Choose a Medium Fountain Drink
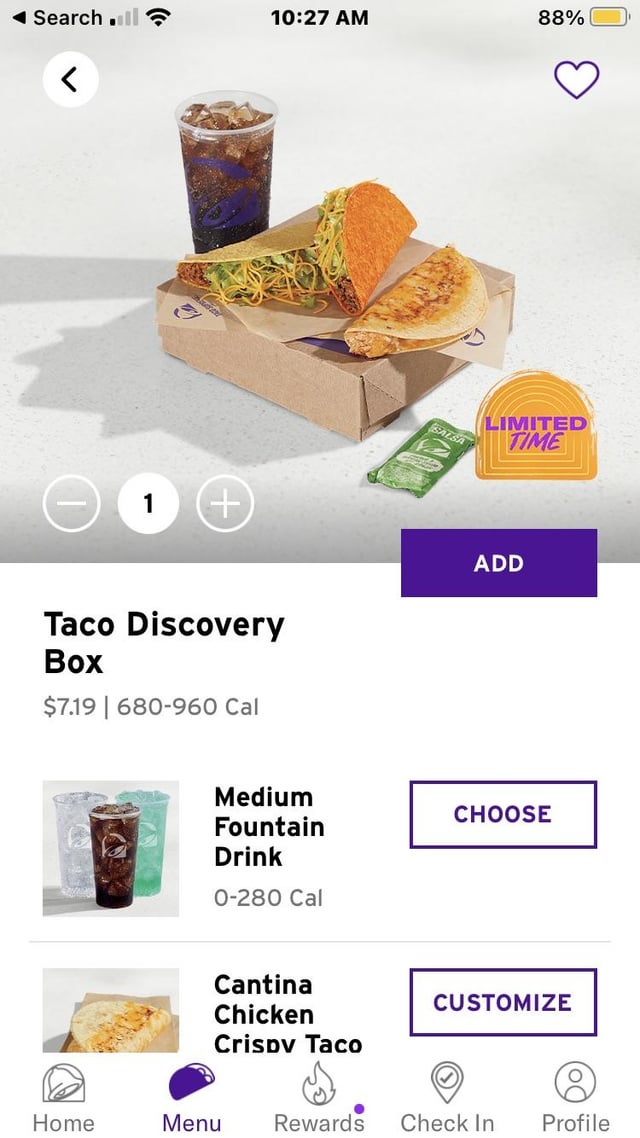Image resolution: width=640 pixels, height=1138 pixels. pyautogui.click(x=502, y=814)
